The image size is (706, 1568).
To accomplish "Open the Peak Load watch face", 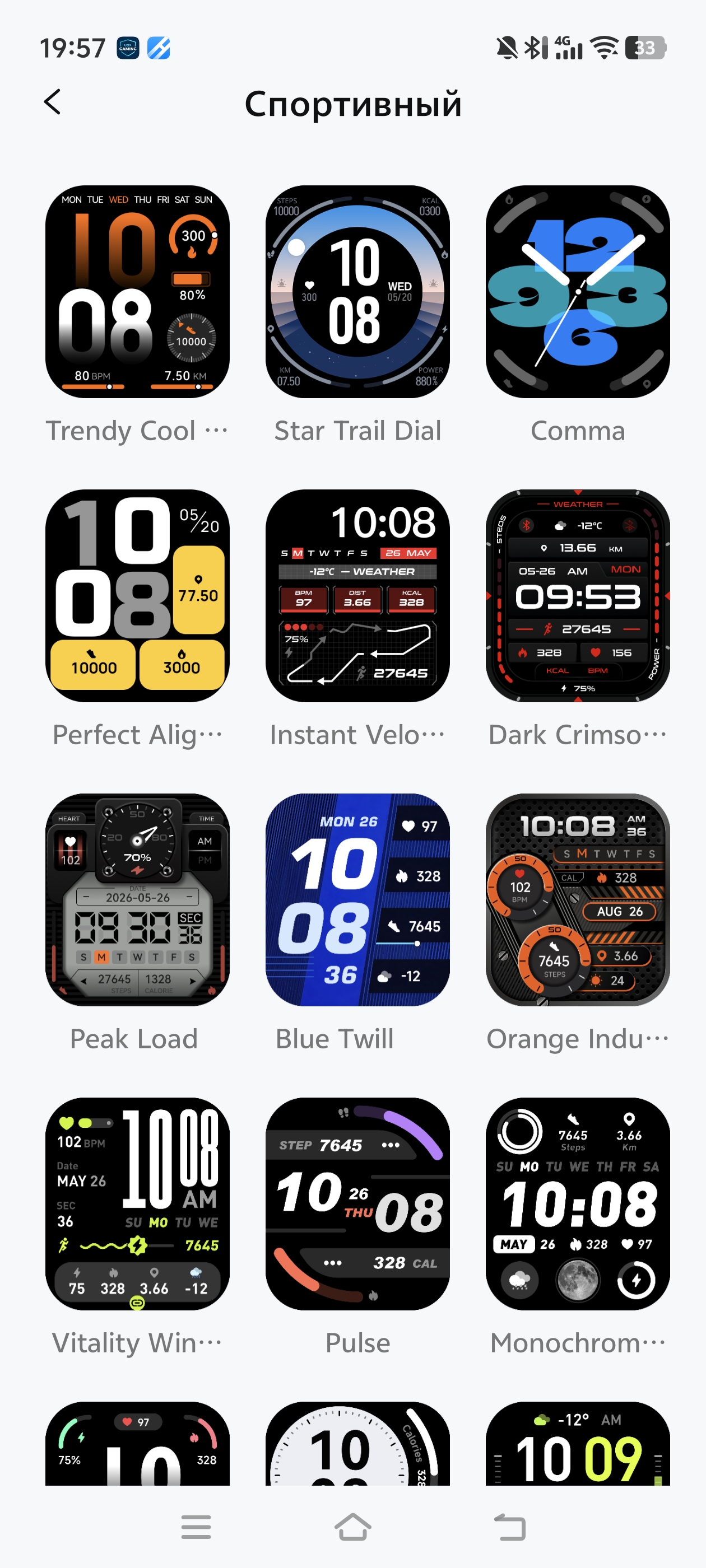I will 137,900.
